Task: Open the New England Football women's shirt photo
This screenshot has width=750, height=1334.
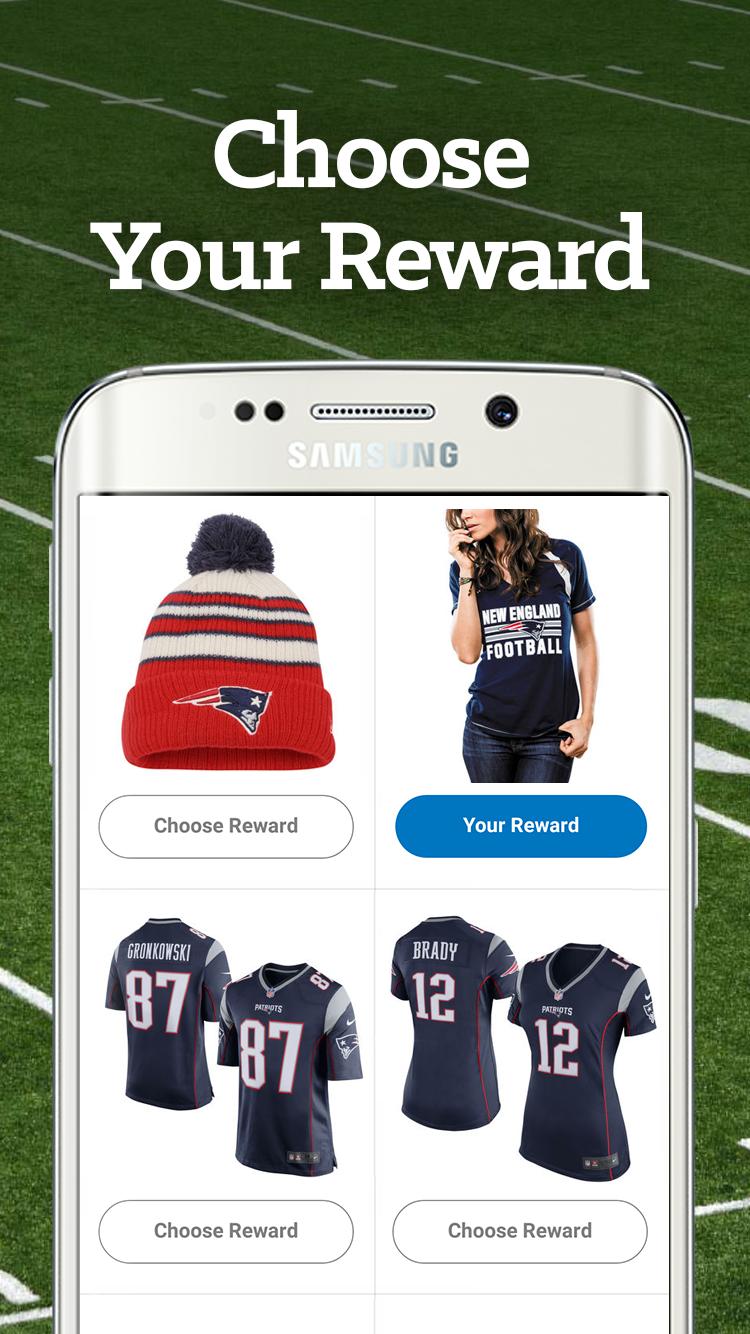Action: coord(520,640)
